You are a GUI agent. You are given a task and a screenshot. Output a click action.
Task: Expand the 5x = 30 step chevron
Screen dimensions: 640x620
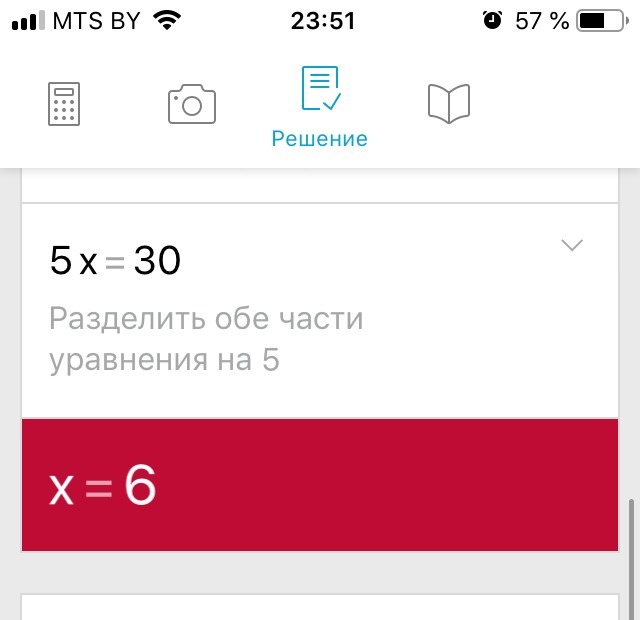tap(572, 246)
